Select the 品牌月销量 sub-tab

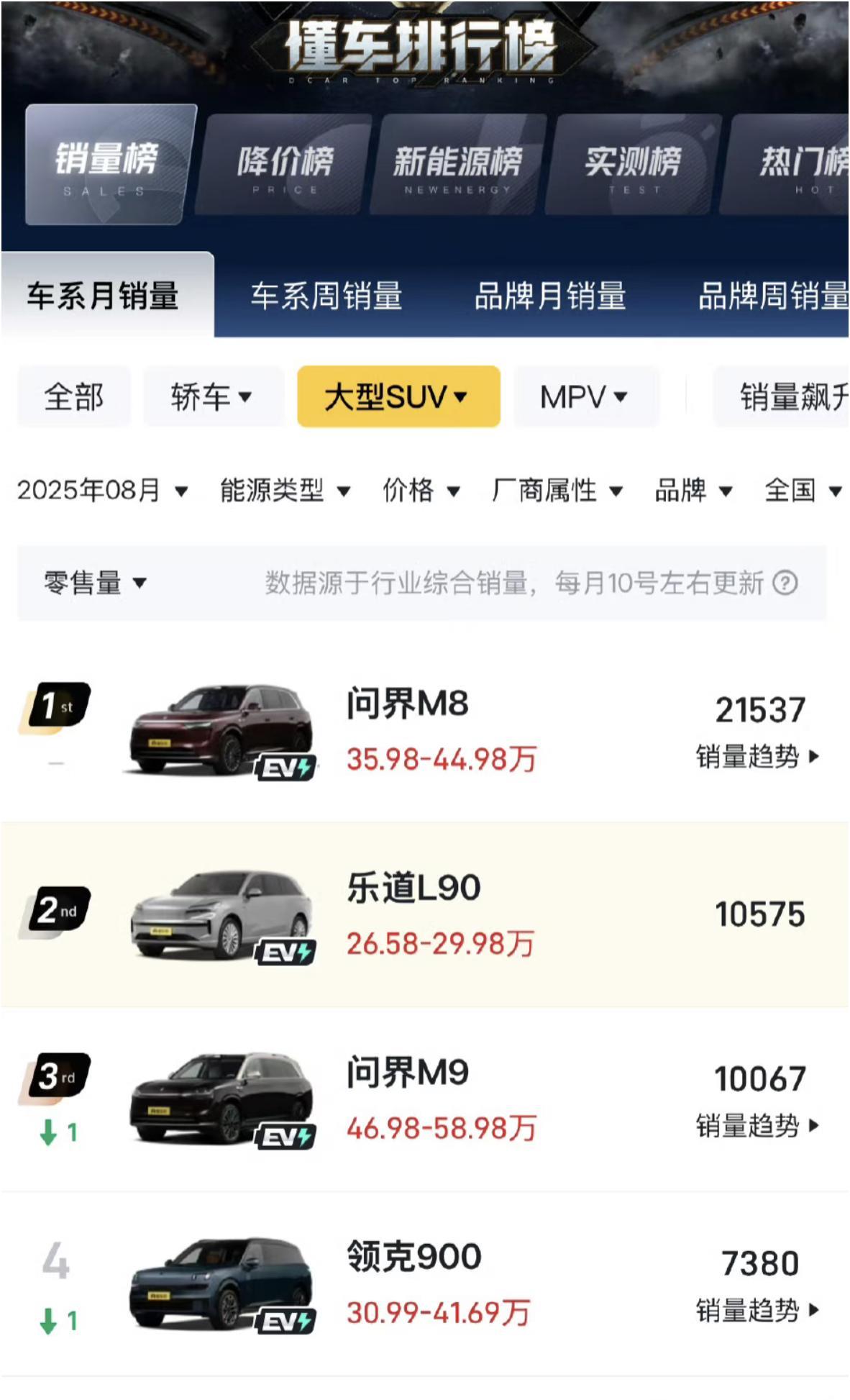550,296
